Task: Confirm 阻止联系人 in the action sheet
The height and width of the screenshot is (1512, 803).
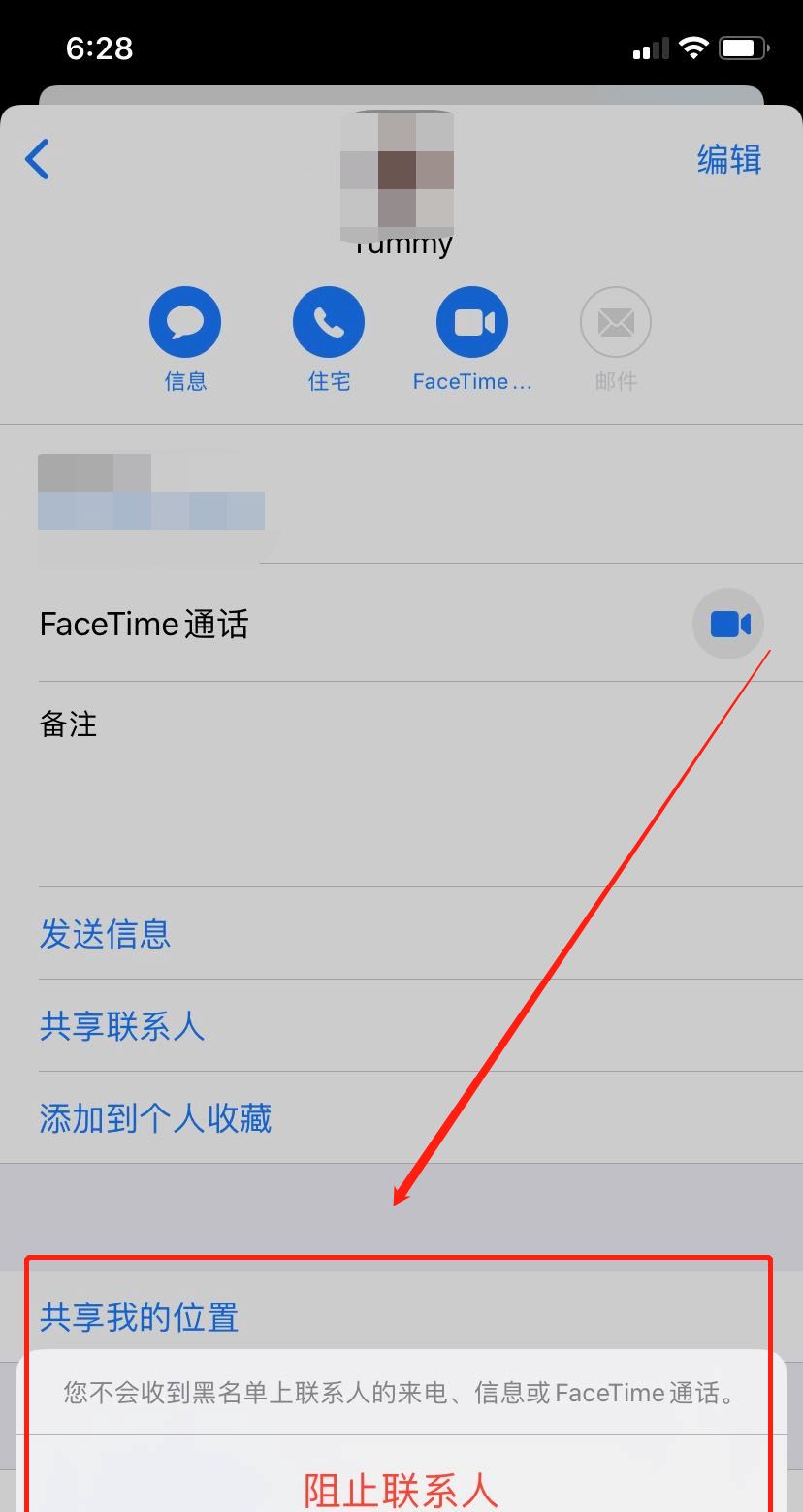Action: (x=401, y=1489)
